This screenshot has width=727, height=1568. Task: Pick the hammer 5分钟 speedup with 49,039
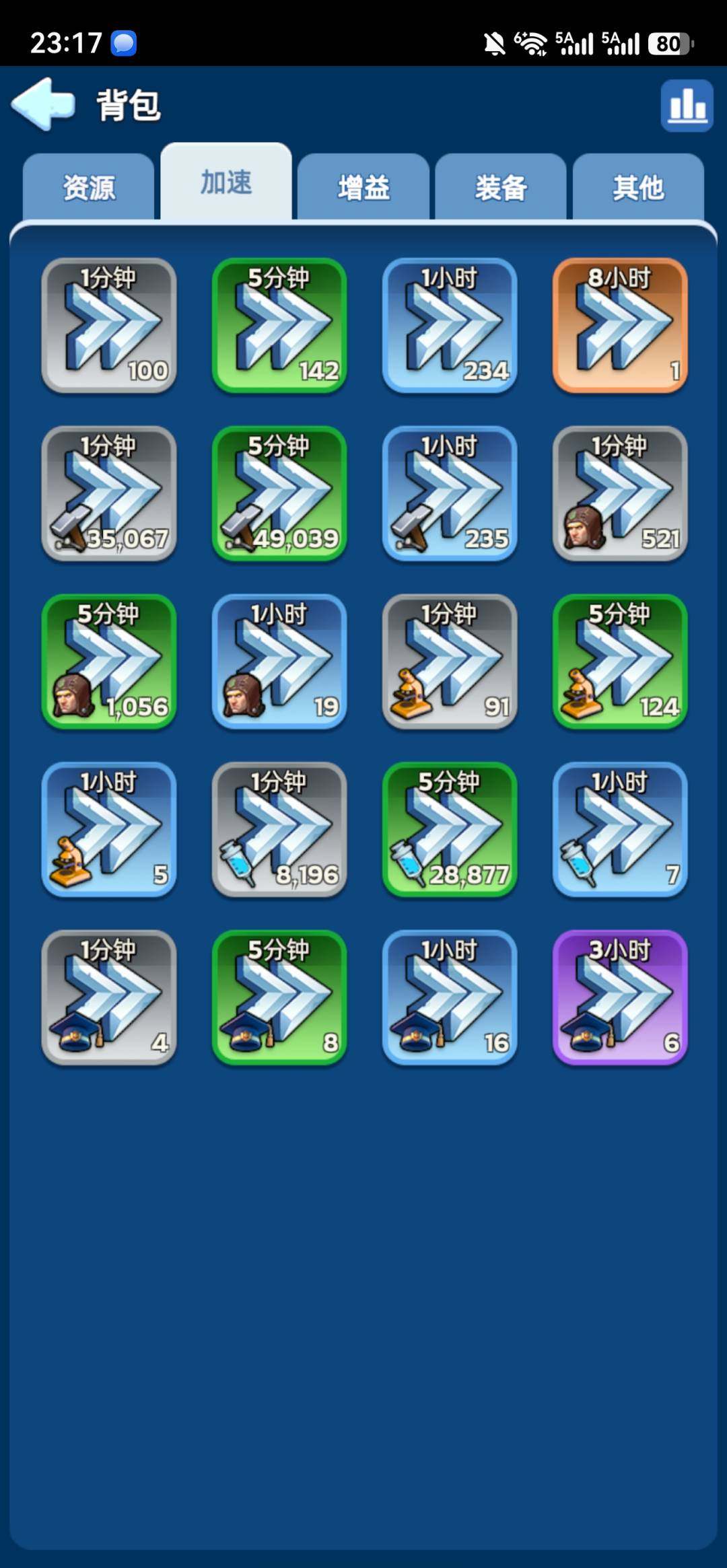click(x=279, y=493)
